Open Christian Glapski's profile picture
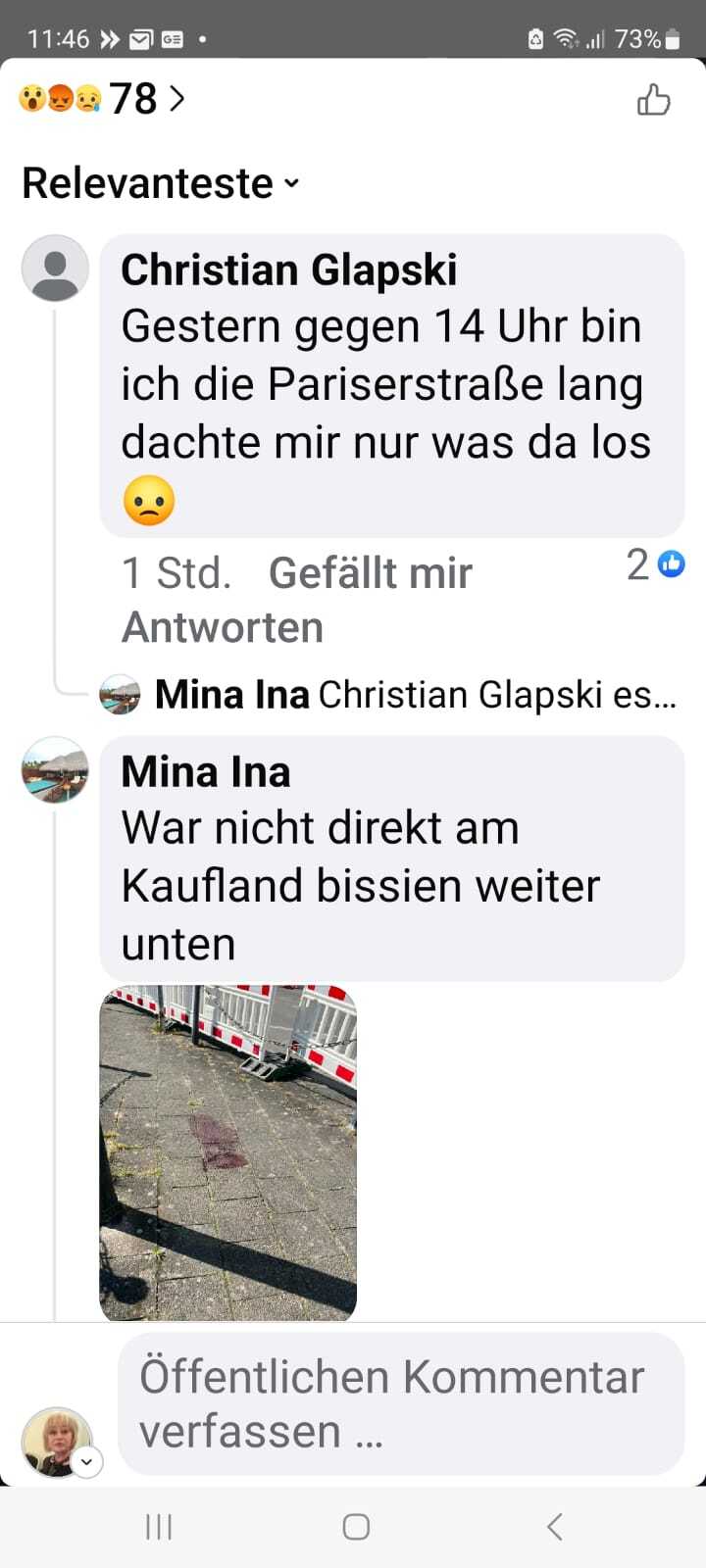This screenshot has width=706, height=1568. point(56,269)
